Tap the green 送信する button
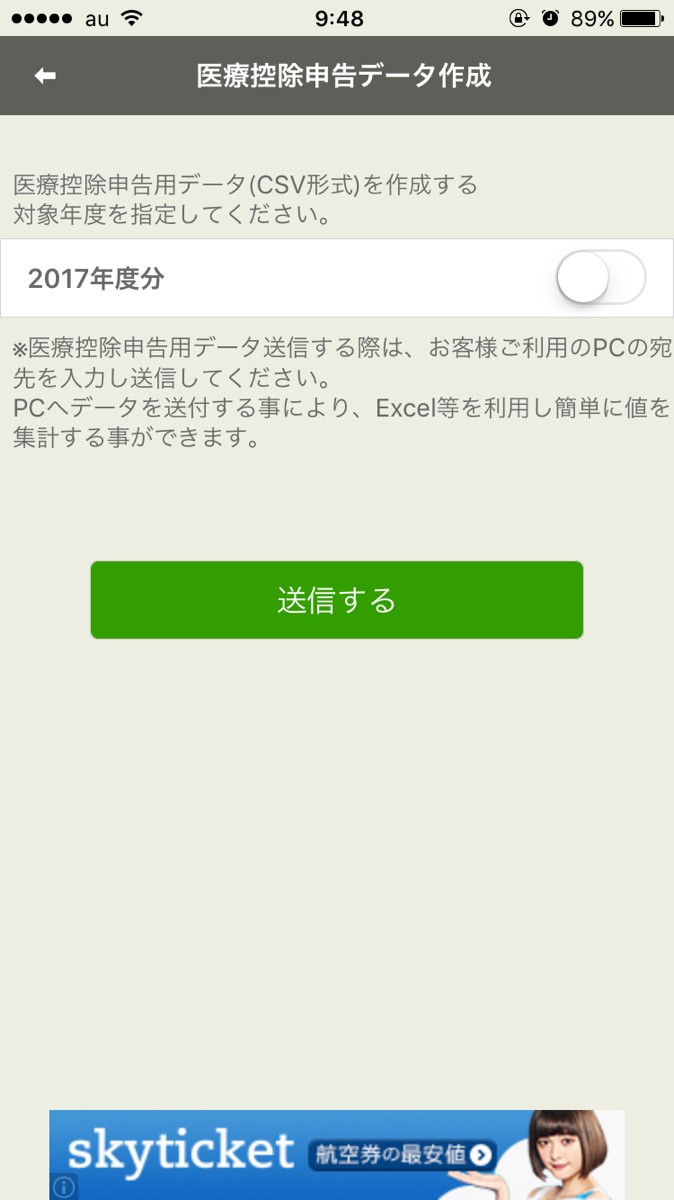This screenshot has height=1200, width=674. (337, 600)
